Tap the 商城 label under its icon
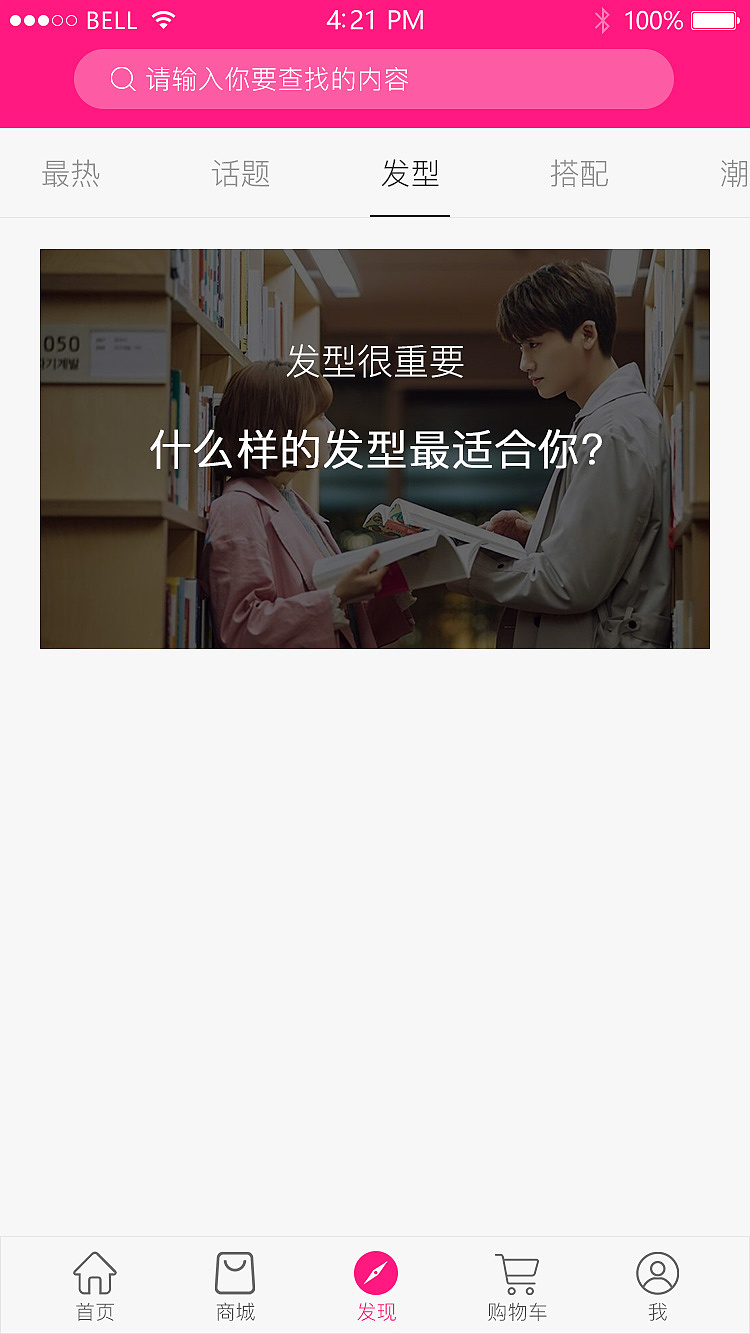The height and width of the screenshot is (1334, 750). (235, 1311)
